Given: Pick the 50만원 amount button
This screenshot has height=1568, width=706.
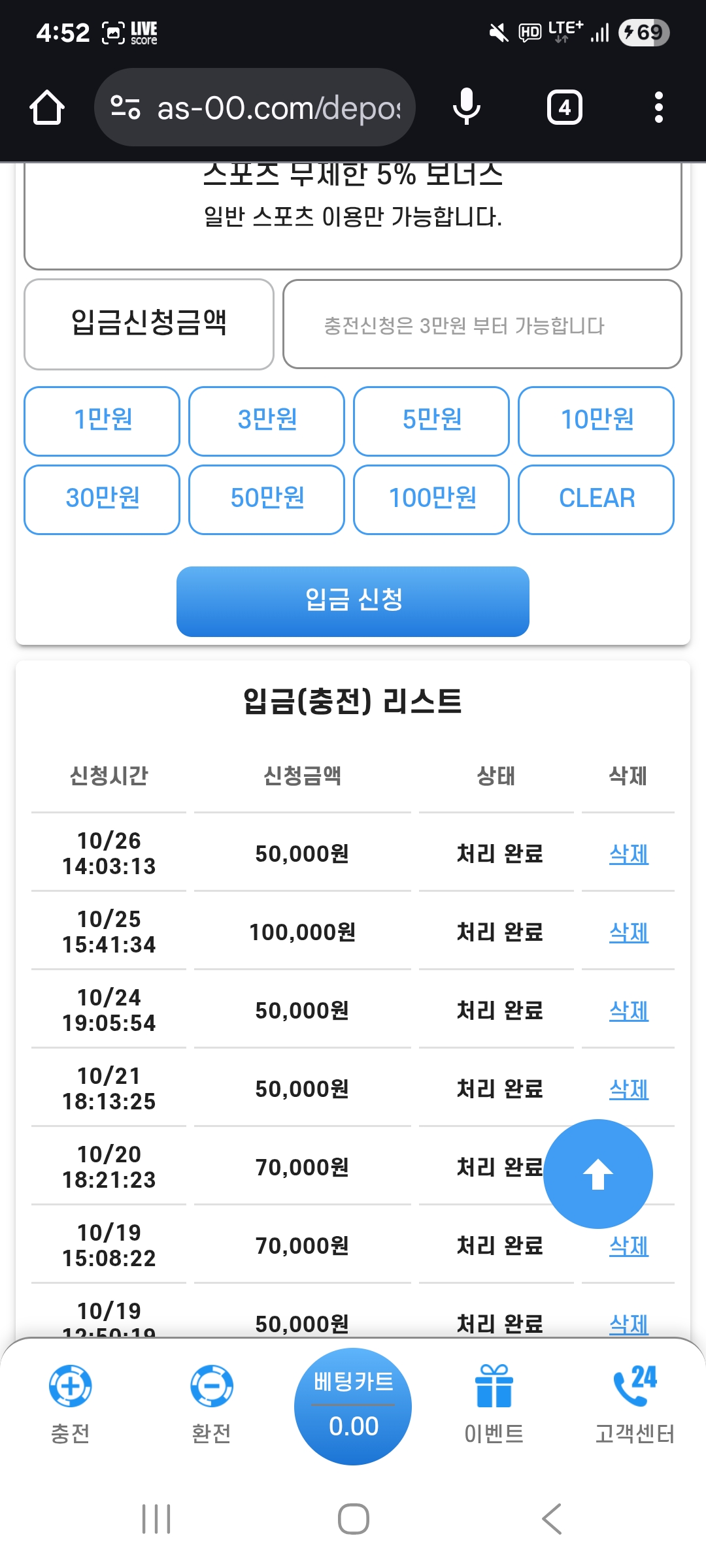Looking at the screenshot, I should (267, 499).
